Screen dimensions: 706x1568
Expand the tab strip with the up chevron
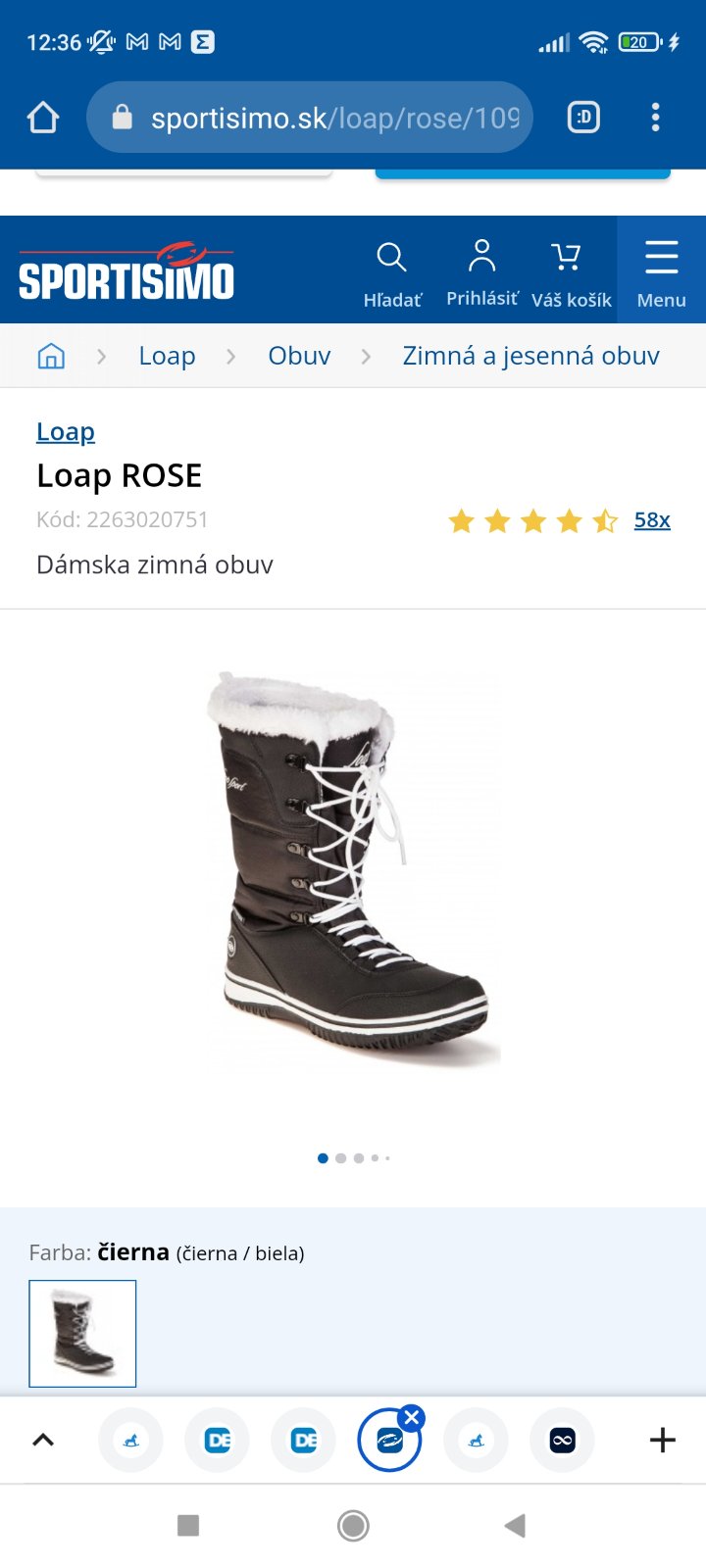[43, 1440]
